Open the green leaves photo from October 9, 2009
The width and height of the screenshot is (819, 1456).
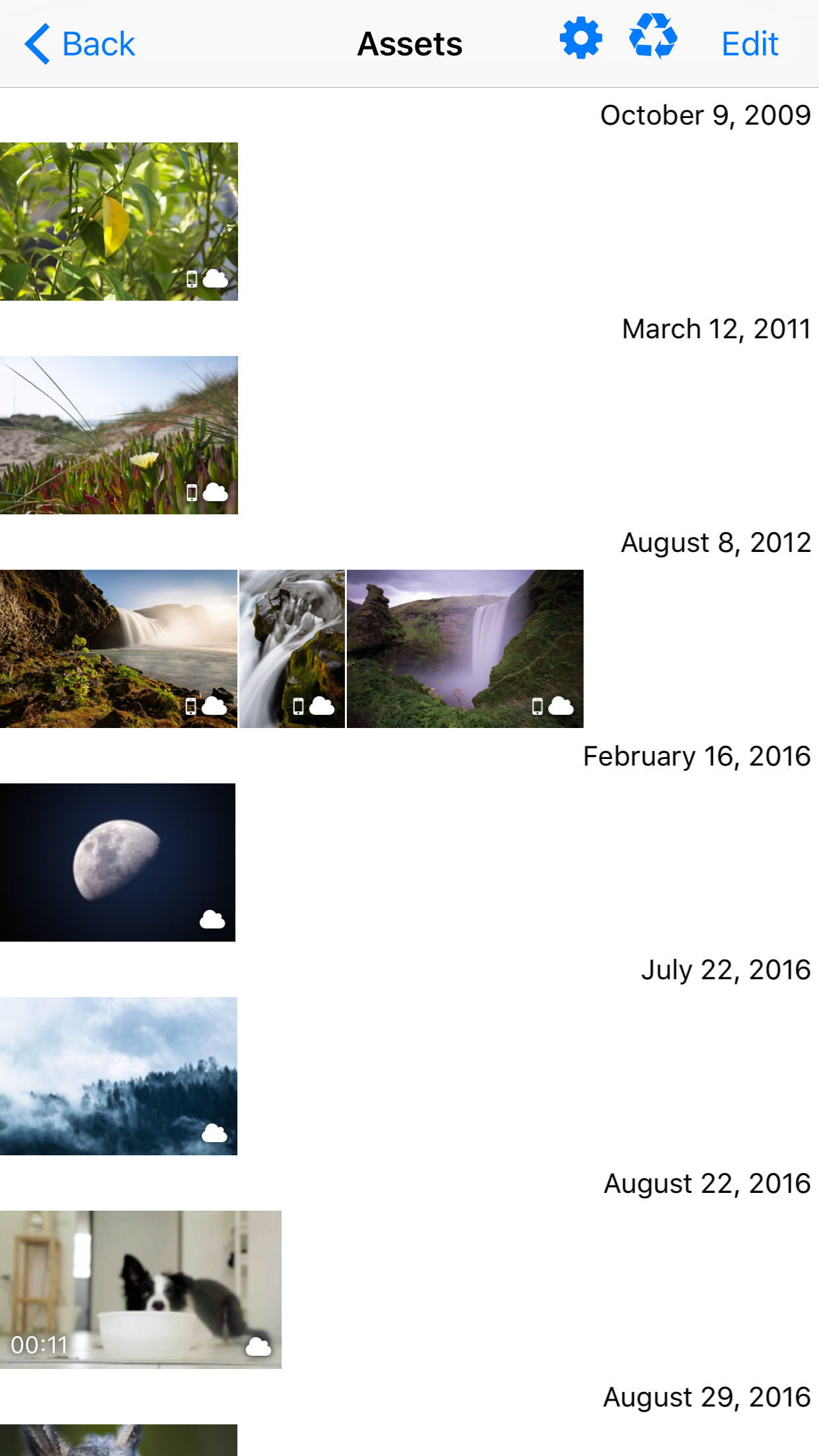(x=119, y=222)
